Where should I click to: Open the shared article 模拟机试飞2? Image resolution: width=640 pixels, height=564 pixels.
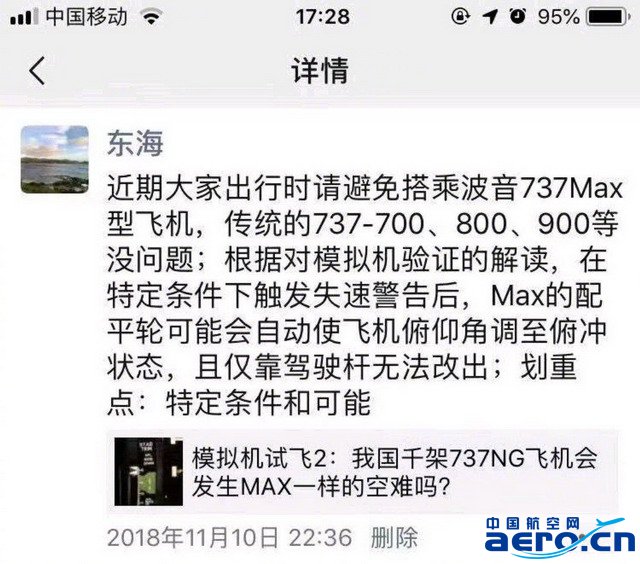(x=395, y=472)
